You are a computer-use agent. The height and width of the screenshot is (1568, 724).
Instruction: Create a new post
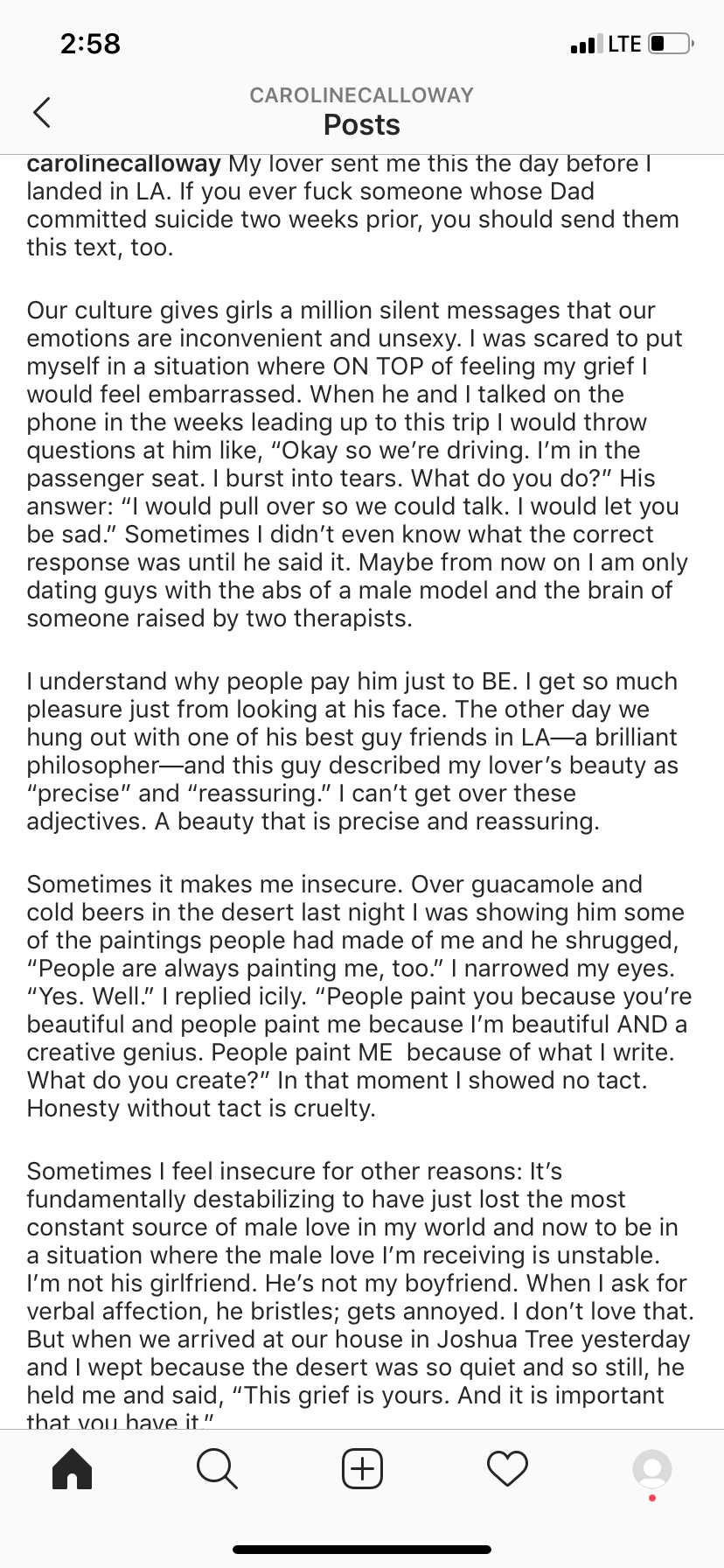362,1468
